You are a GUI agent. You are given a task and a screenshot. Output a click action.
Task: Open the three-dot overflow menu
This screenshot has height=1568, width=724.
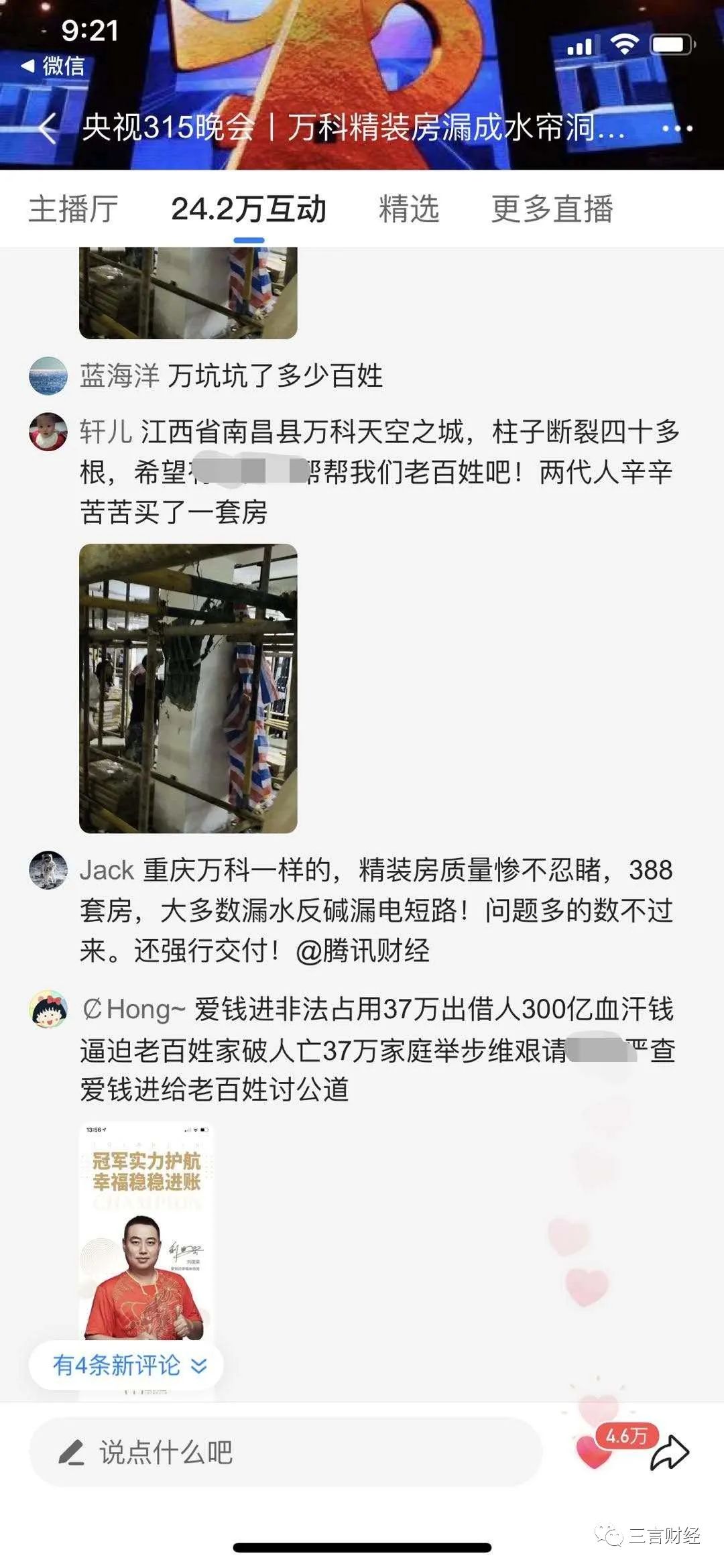tap(677, 128)
